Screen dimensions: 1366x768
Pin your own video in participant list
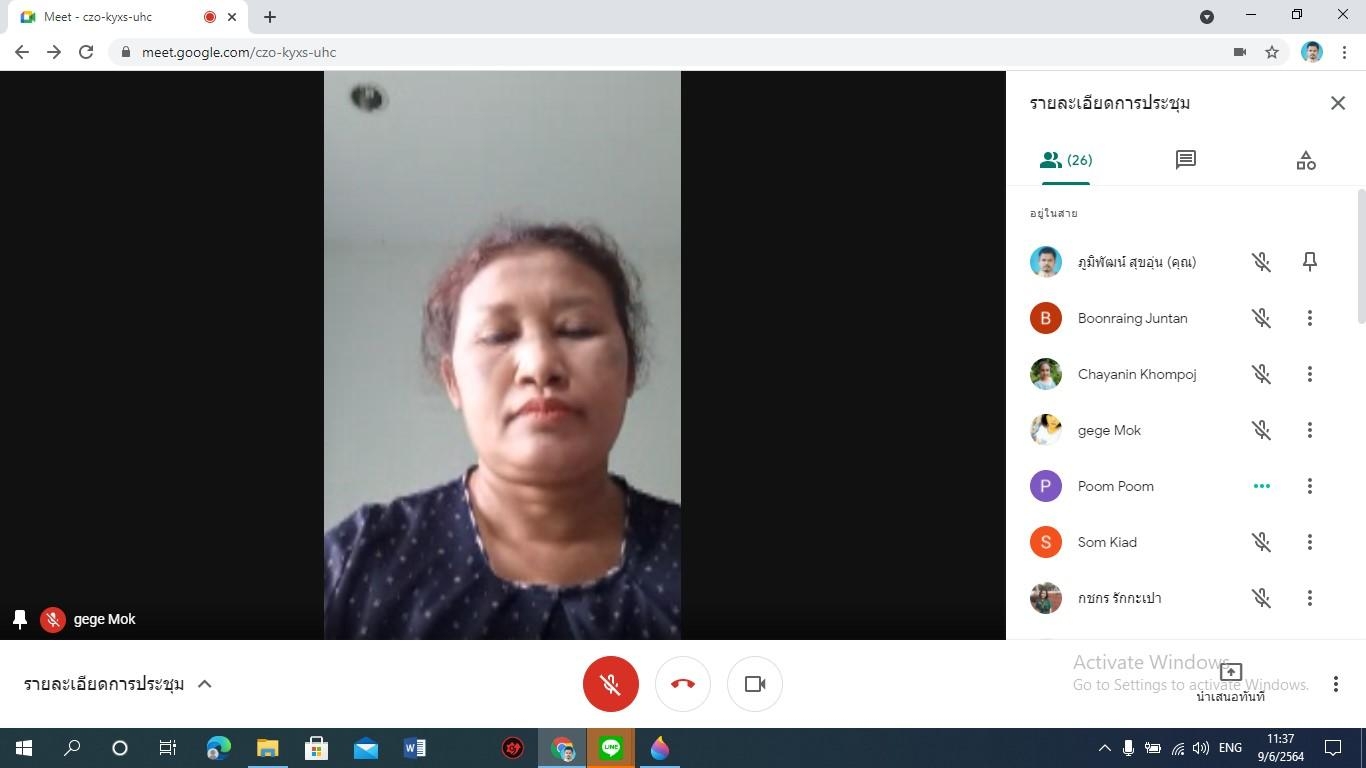click(x=1309, y=262)
